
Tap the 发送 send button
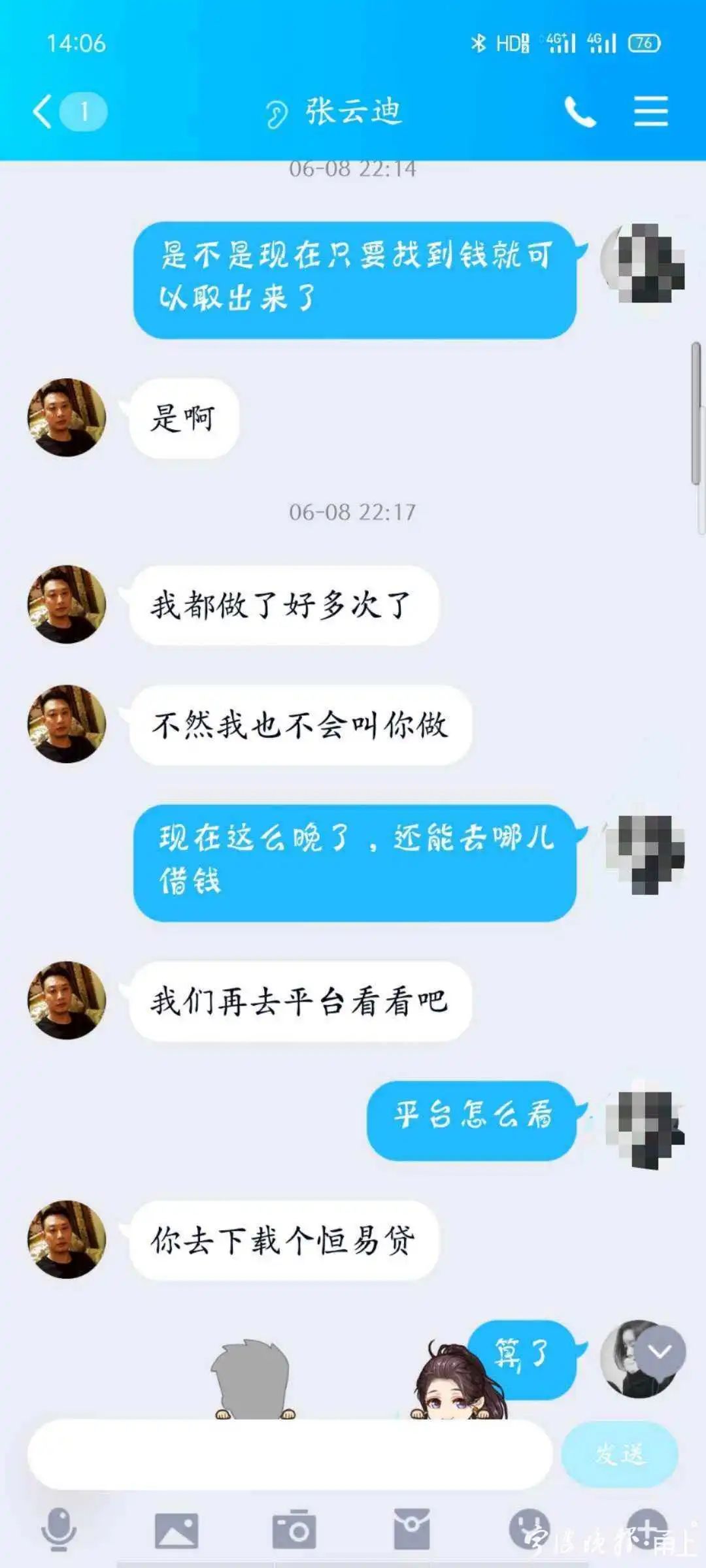(620, 1454)
